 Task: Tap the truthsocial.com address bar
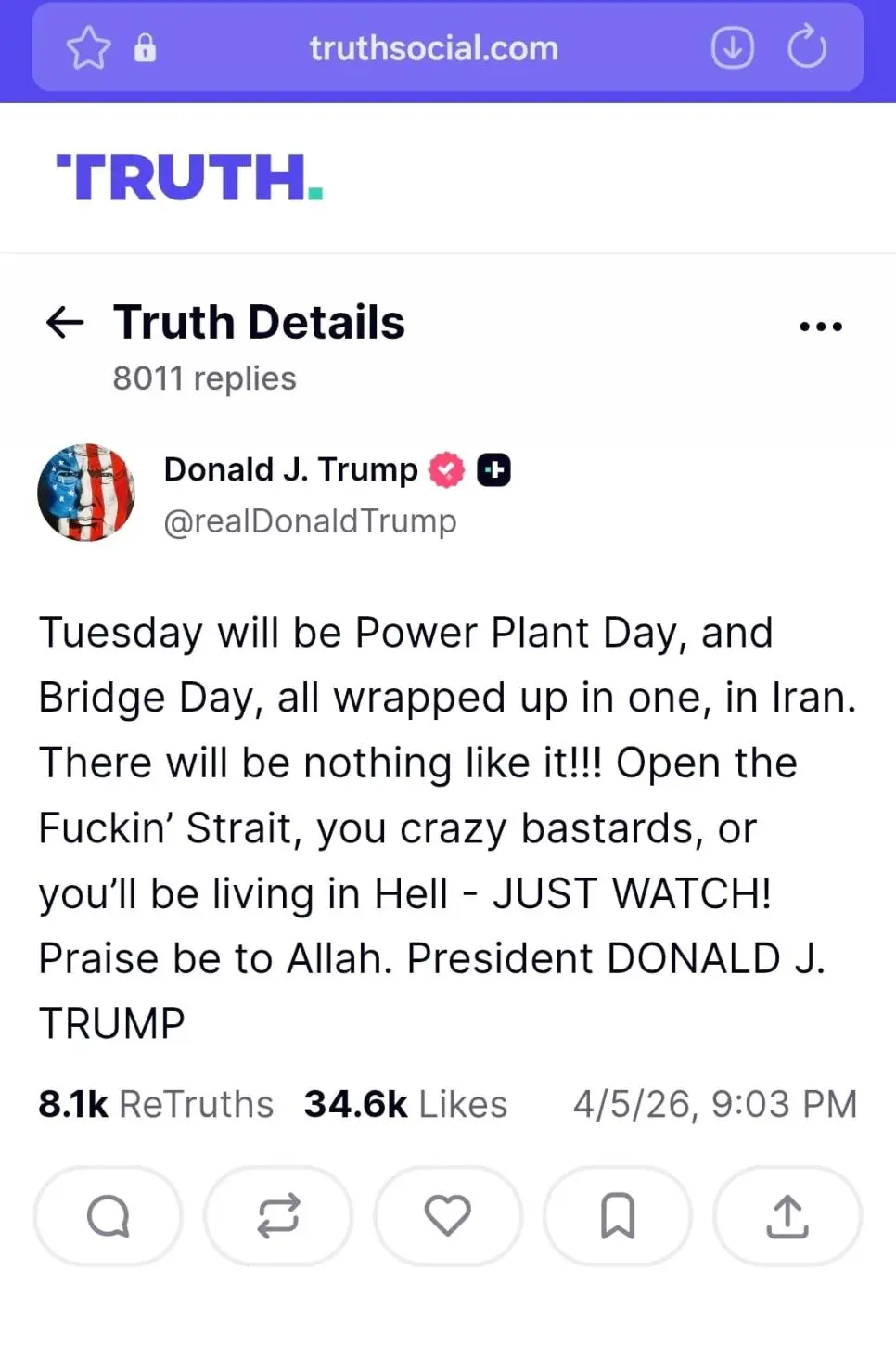434,48
